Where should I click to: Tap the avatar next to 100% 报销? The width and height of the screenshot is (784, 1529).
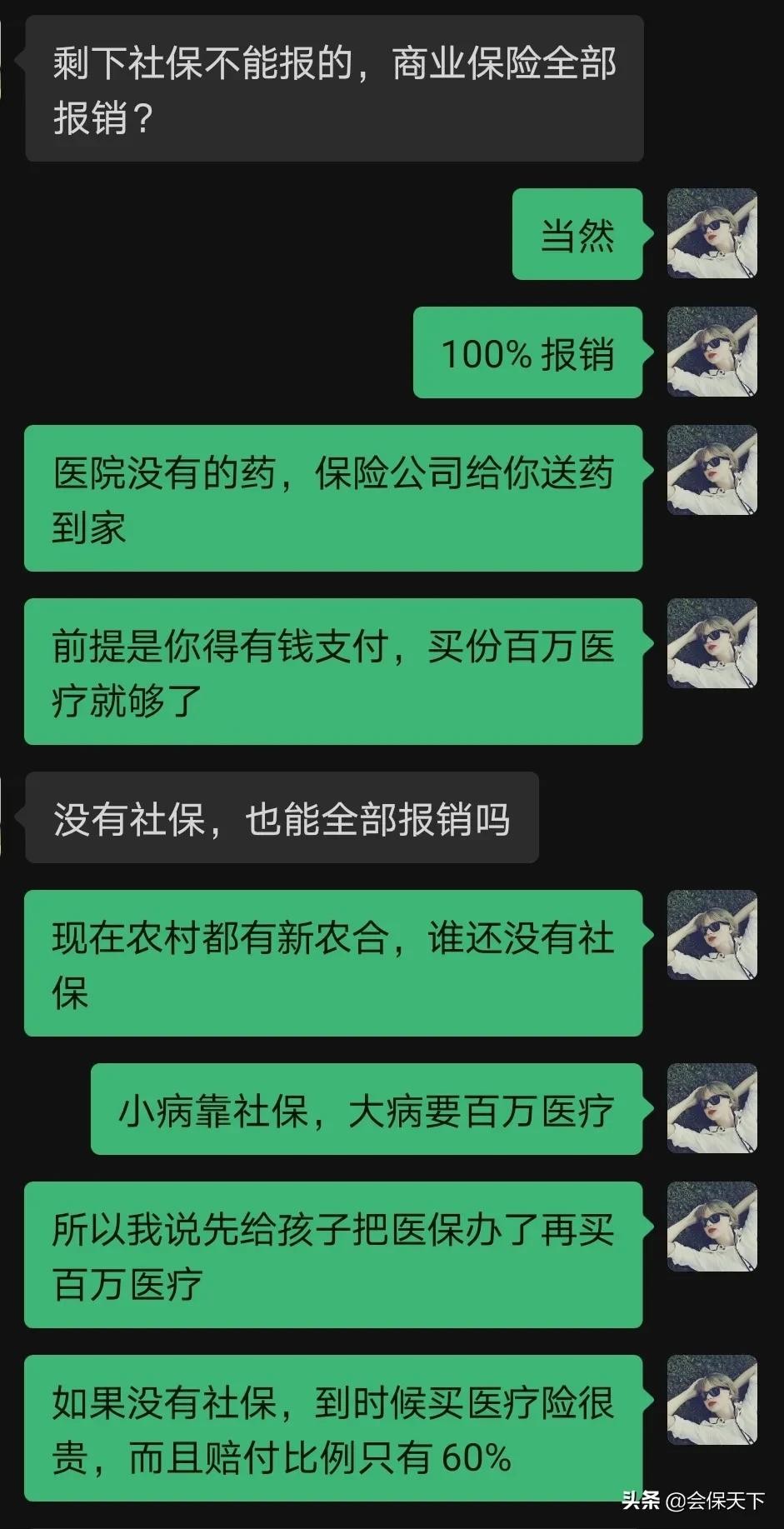tap(712, 352)
